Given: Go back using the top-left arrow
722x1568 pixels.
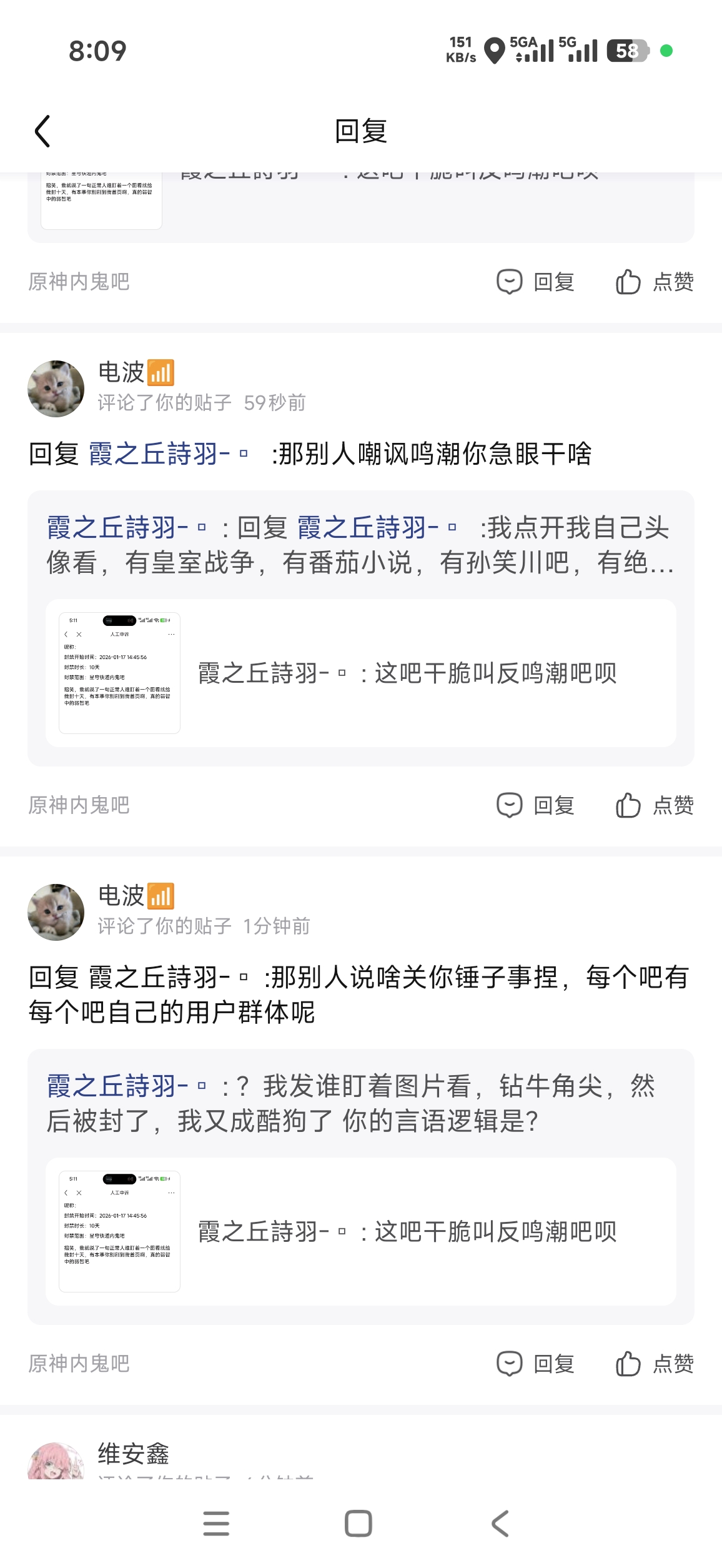Looking at the screenshot, I should (x=42, y=131).
